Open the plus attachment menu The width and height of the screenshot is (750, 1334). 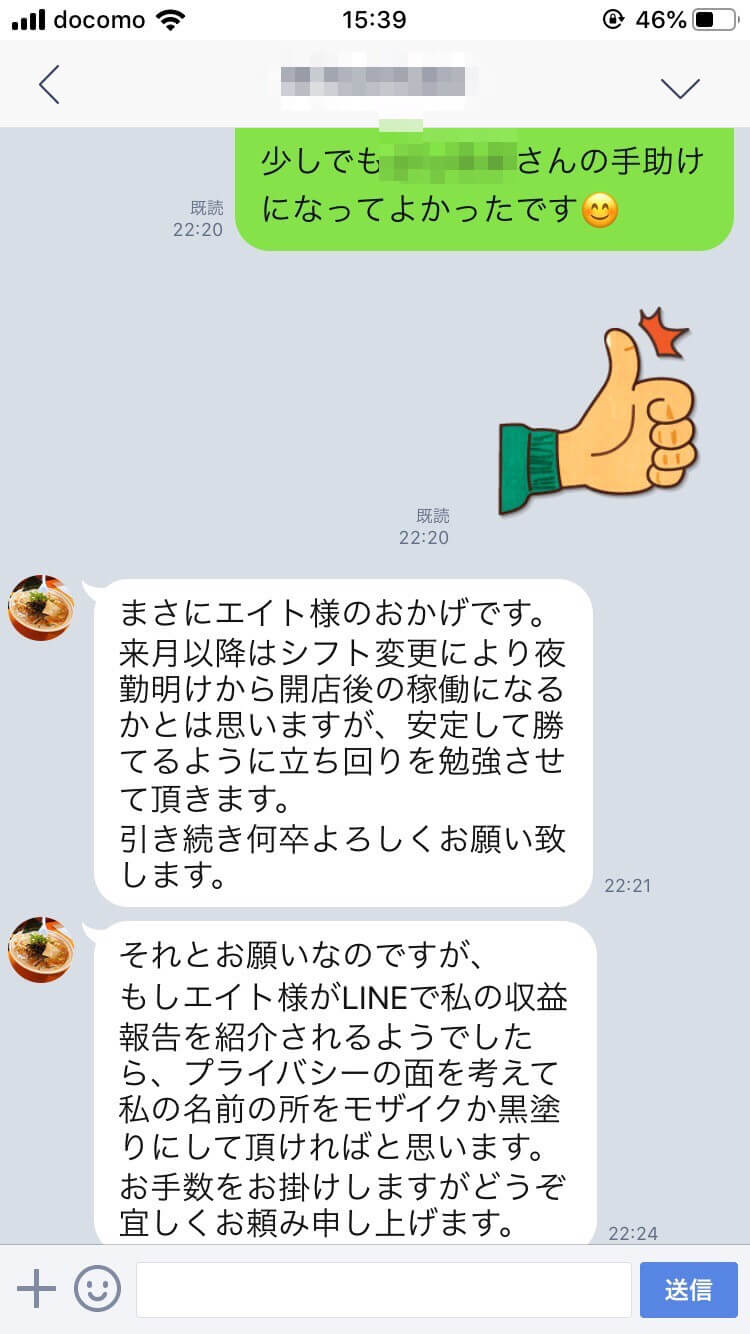pyautogui.click(x=37, y=1289)
